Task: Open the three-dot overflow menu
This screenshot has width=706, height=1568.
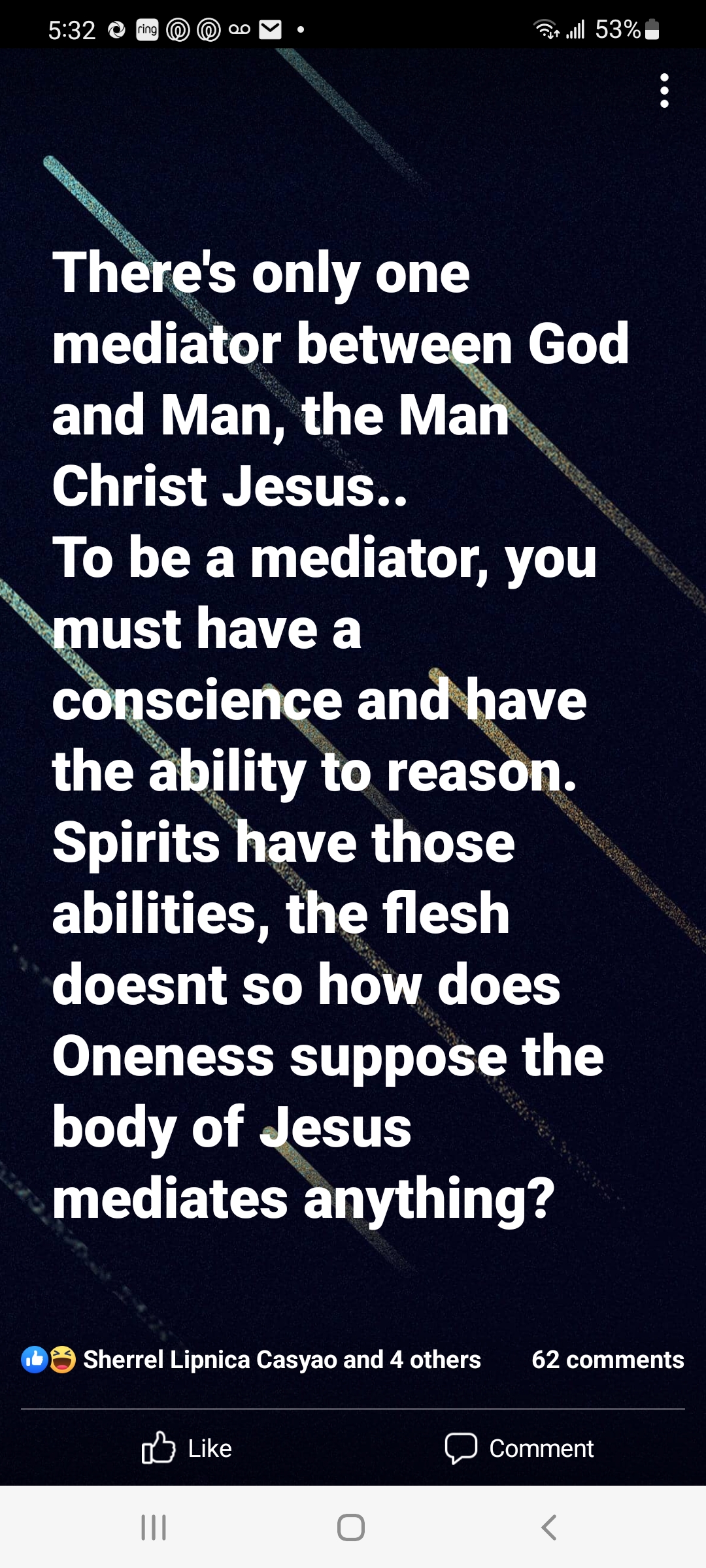Action: [x=664, y=90]
